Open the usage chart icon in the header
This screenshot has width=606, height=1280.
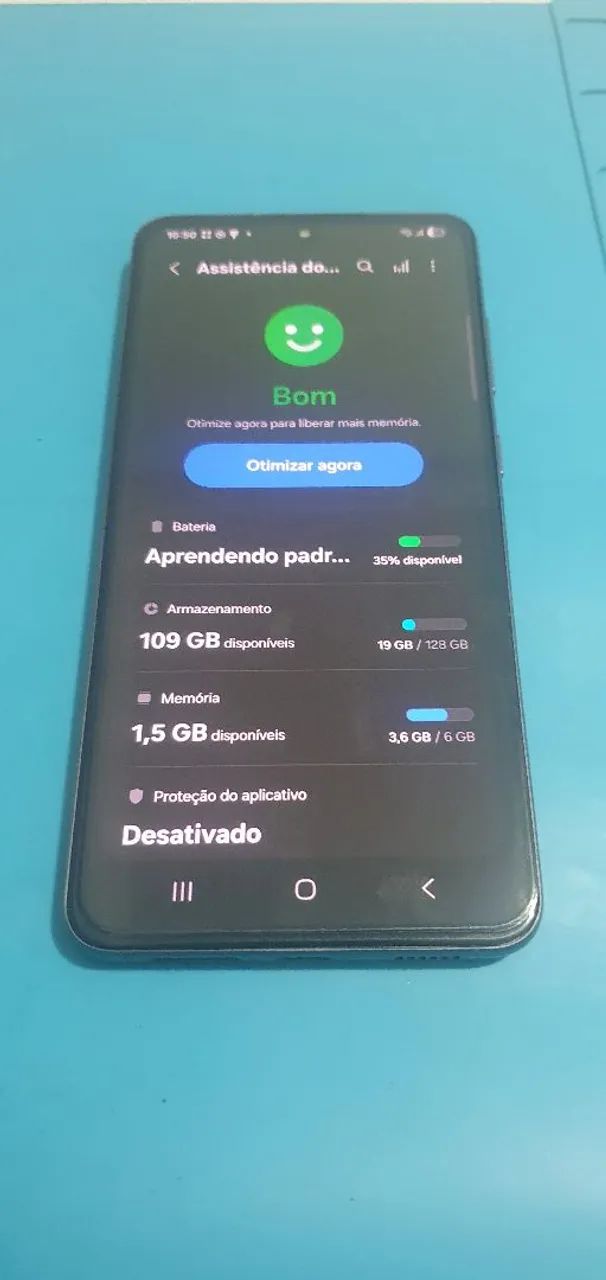[401, 267]
